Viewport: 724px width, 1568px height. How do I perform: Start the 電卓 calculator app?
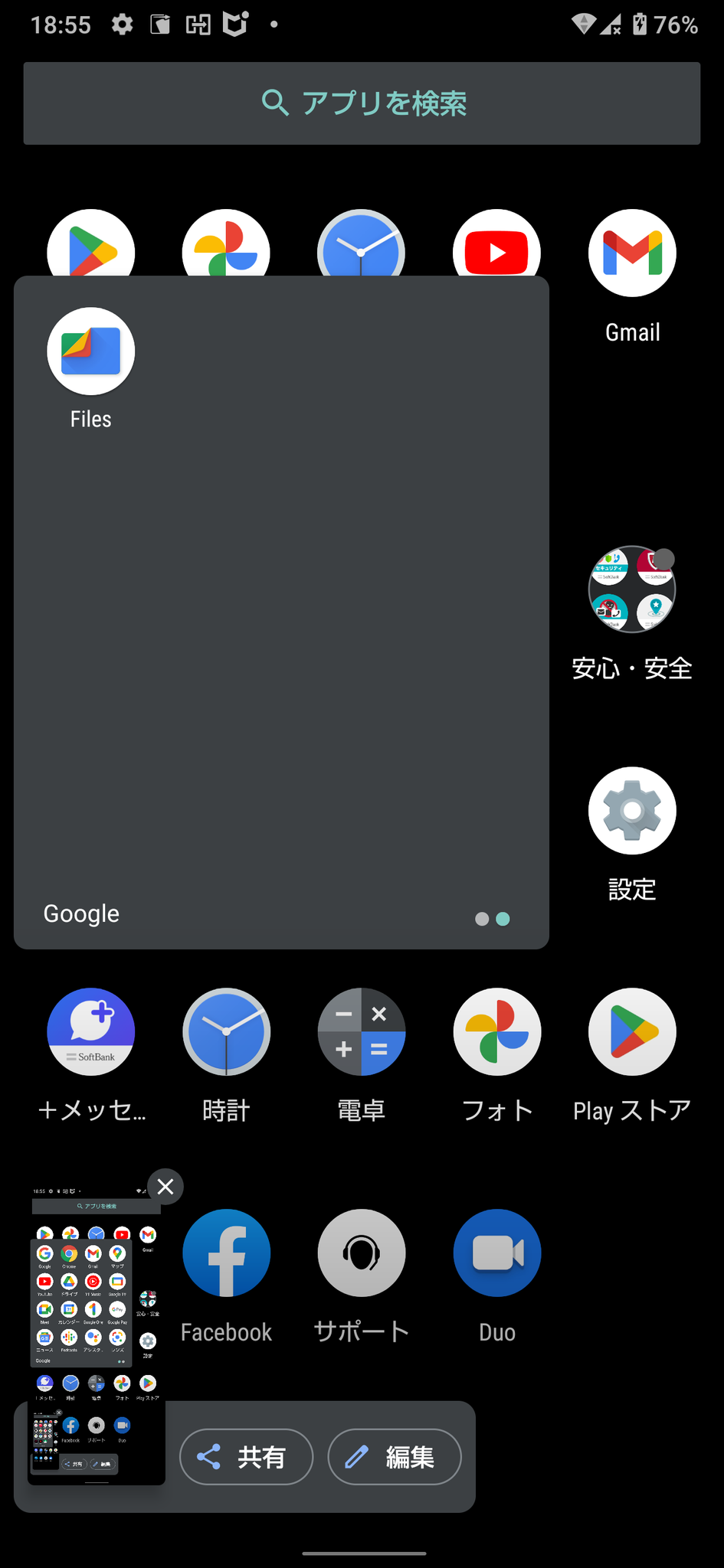(361, 1031)
